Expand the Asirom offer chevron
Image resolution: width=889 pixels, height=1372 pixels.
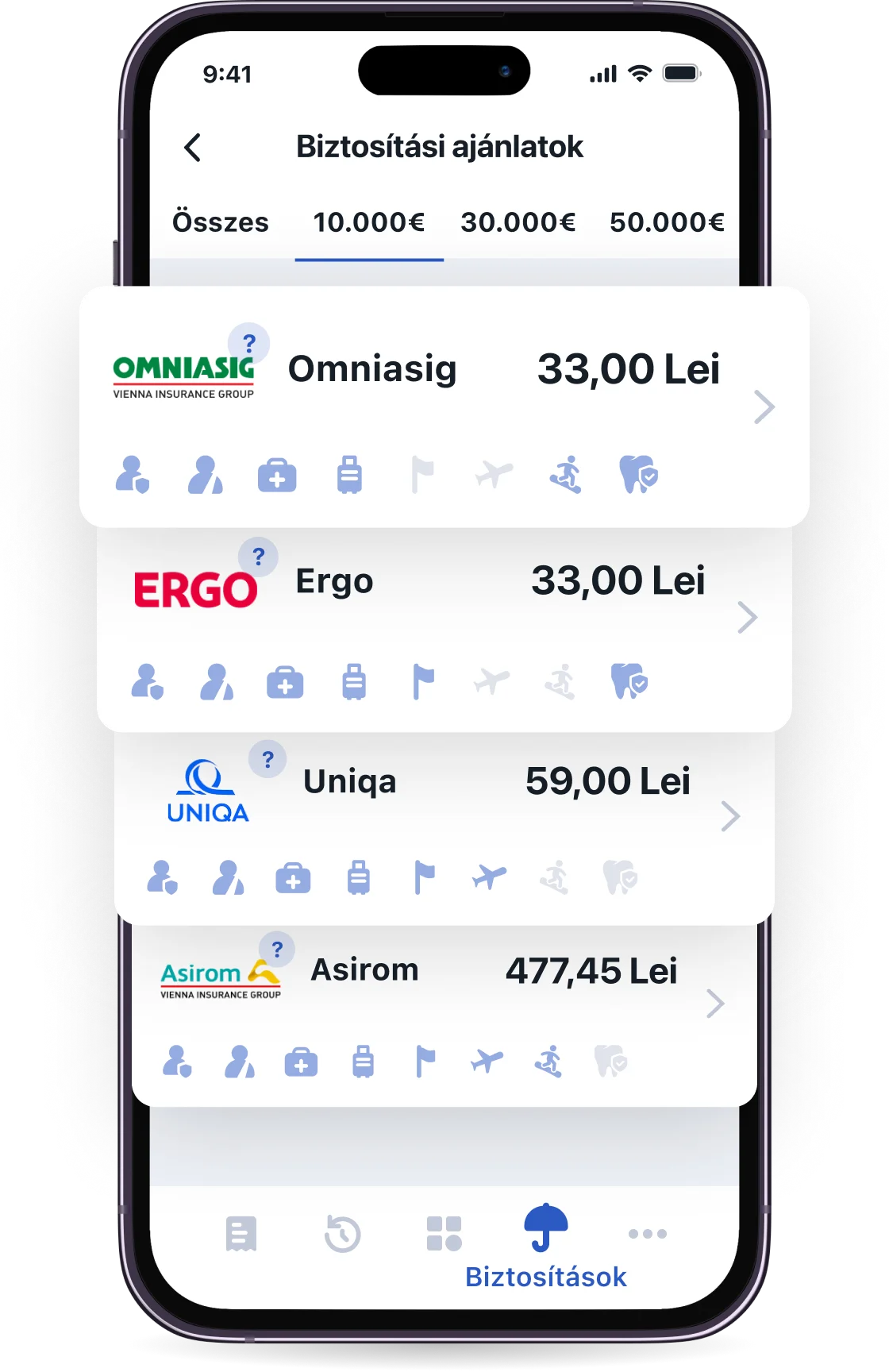[717, 1003]
